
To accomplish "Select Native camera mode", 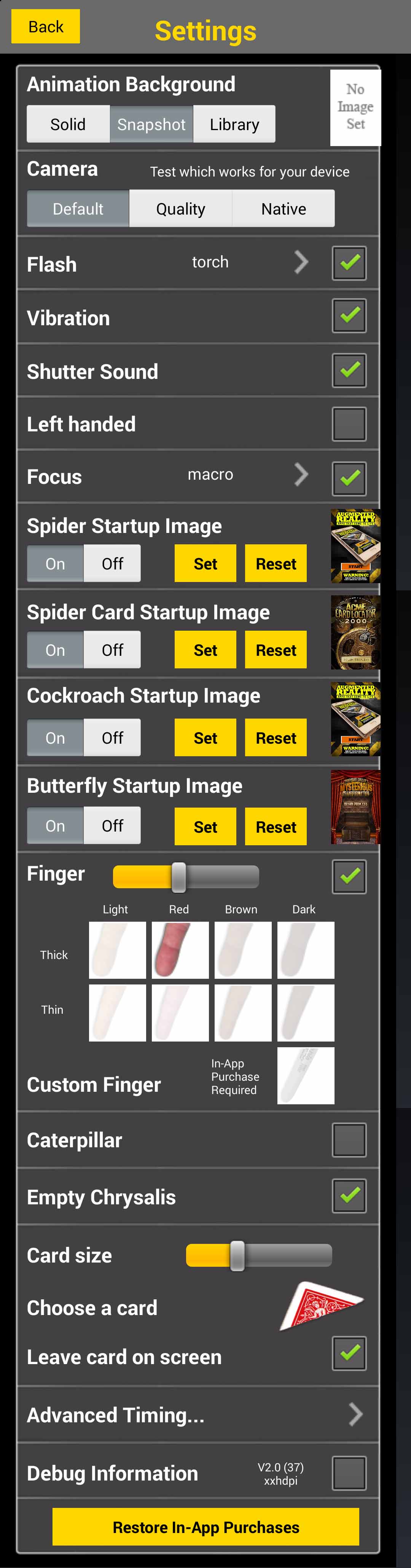I will [x=283, y=209].
